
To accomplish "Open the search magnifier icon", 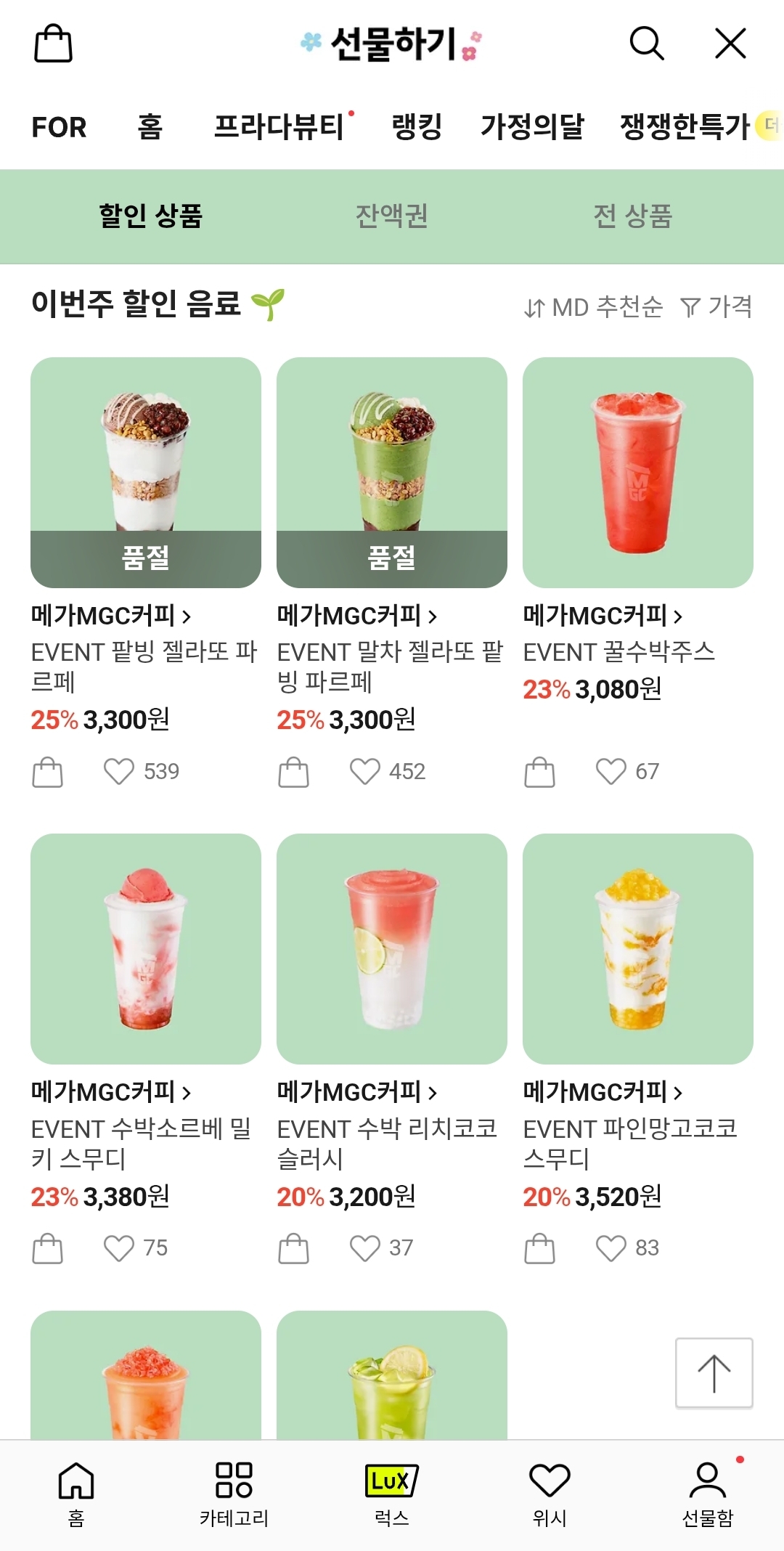I will pos(646,44).
